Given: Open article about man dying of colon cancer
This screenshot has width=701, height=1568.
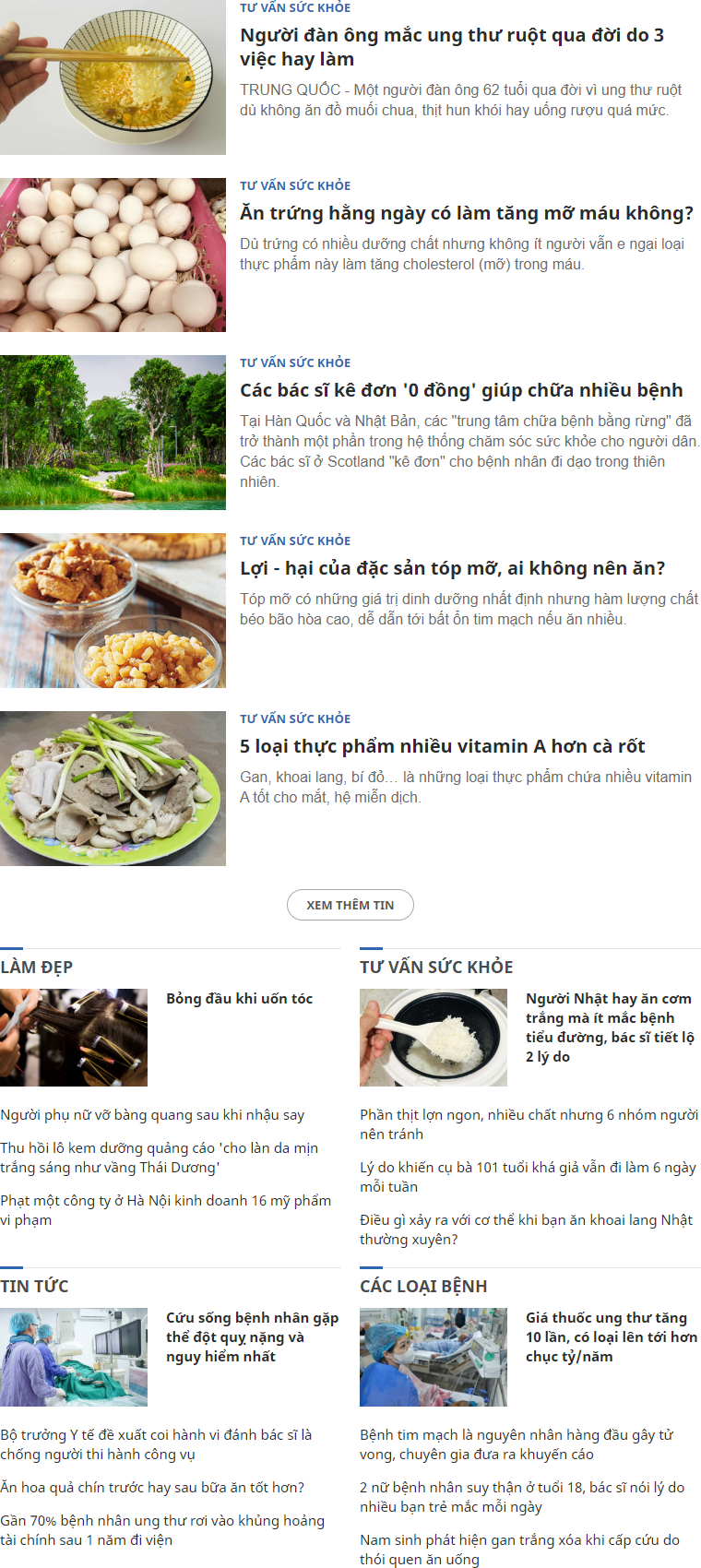Looking at the screenshot, I should (x=451, y=47).
